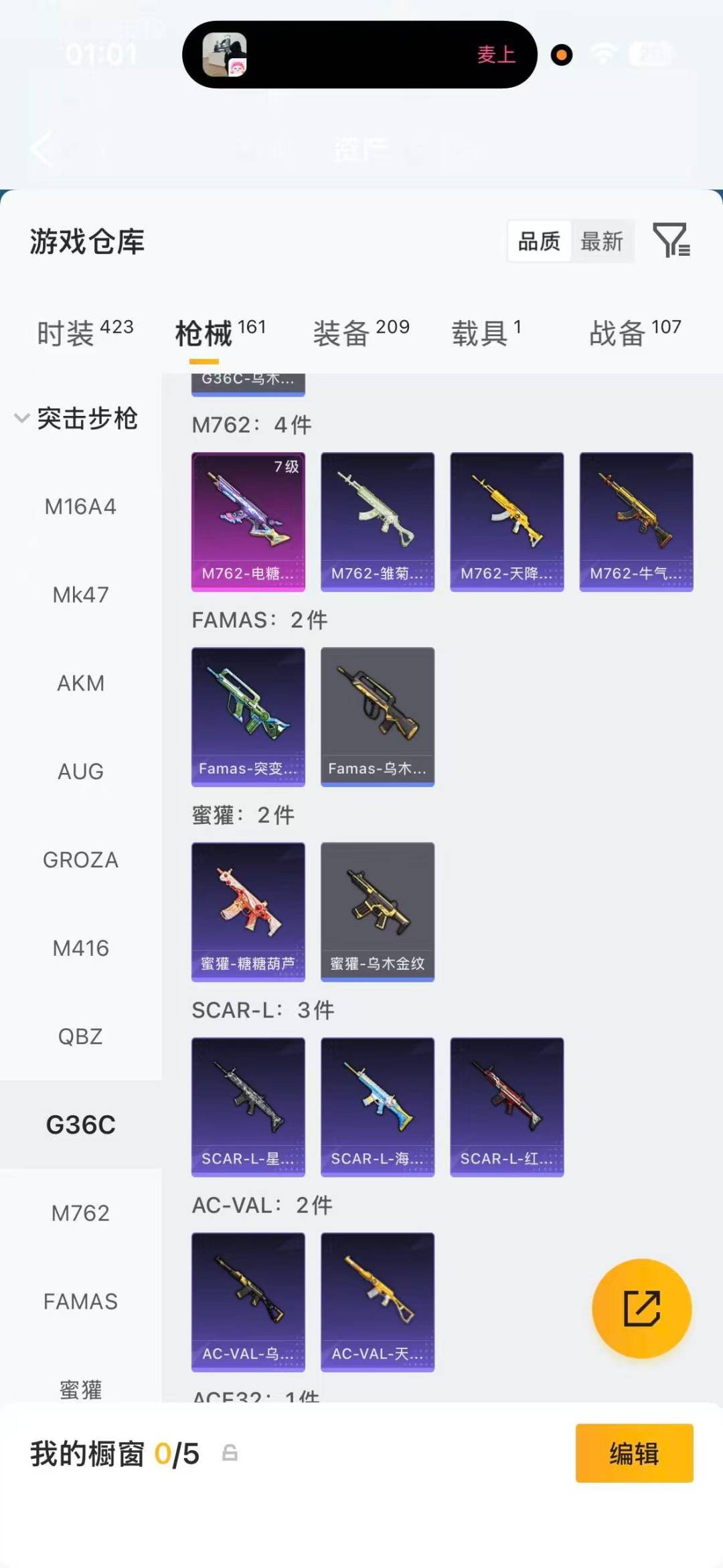Open the AC-VAL-乌 skin tile
The height and width of the screenshot is (1568, 723).
248,1301
